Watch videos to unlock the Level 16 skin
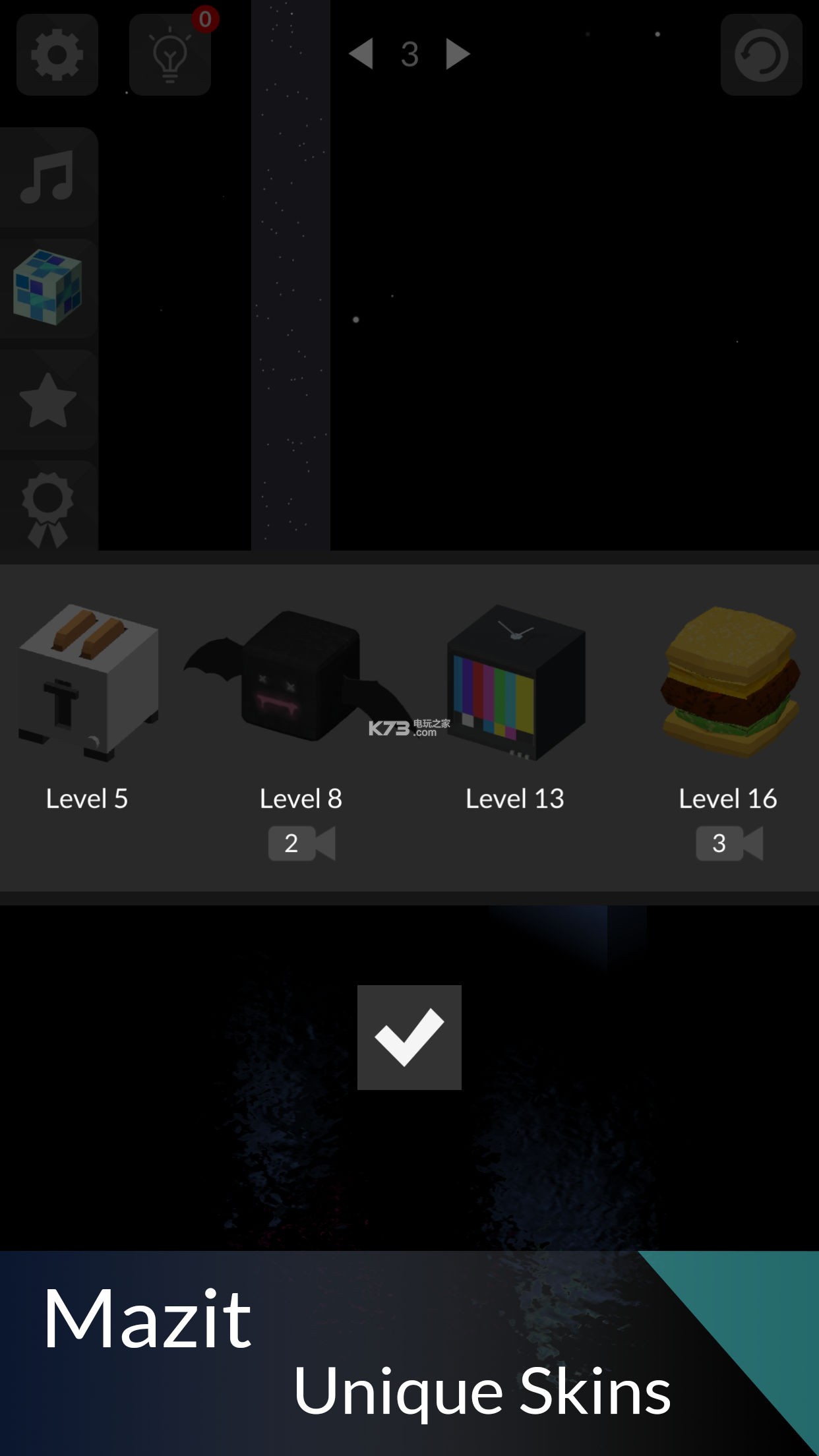The width and height of the screenshot is (819, 1456). tap(729, 843)
